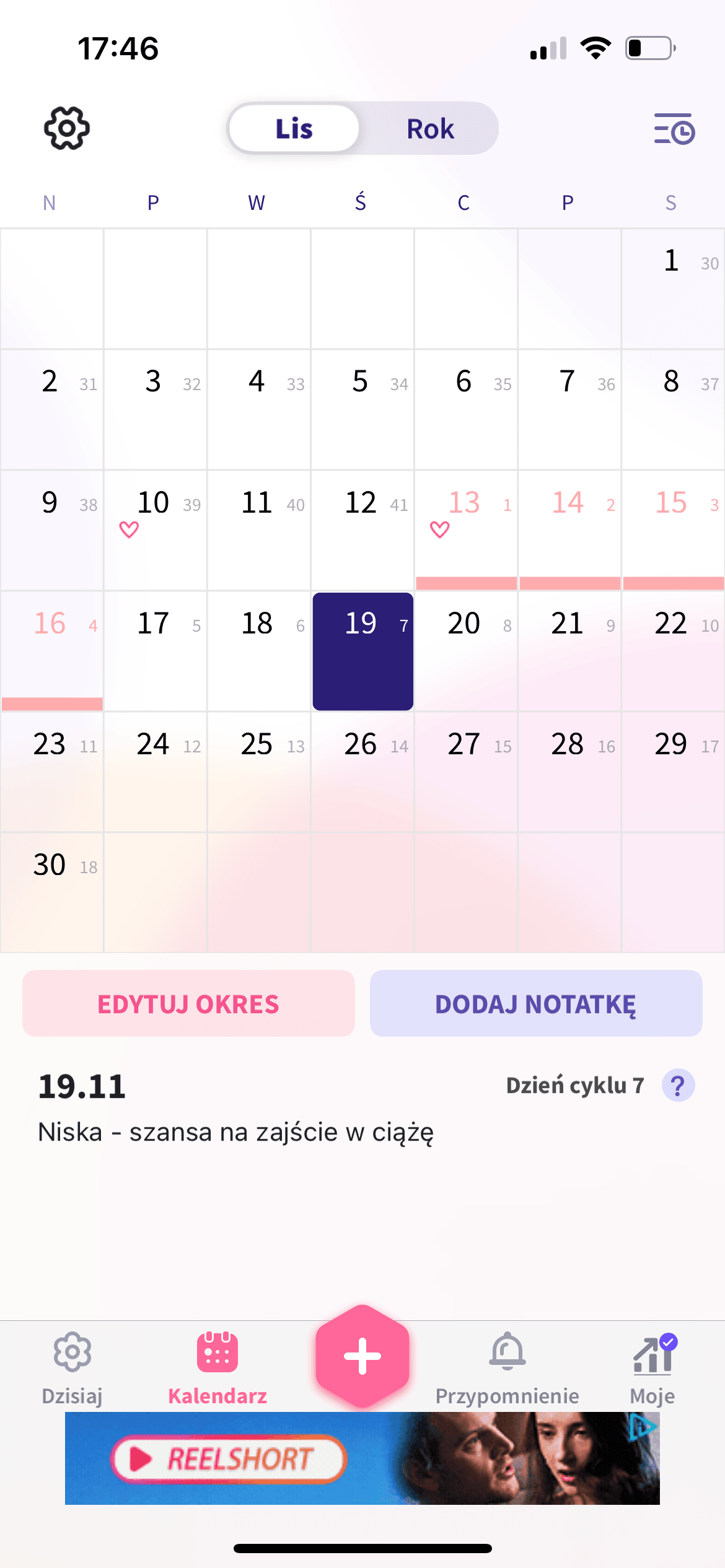725x1568 pixels.
Task: Tap the pink plus add button
Action: (x=362, y=1356)
